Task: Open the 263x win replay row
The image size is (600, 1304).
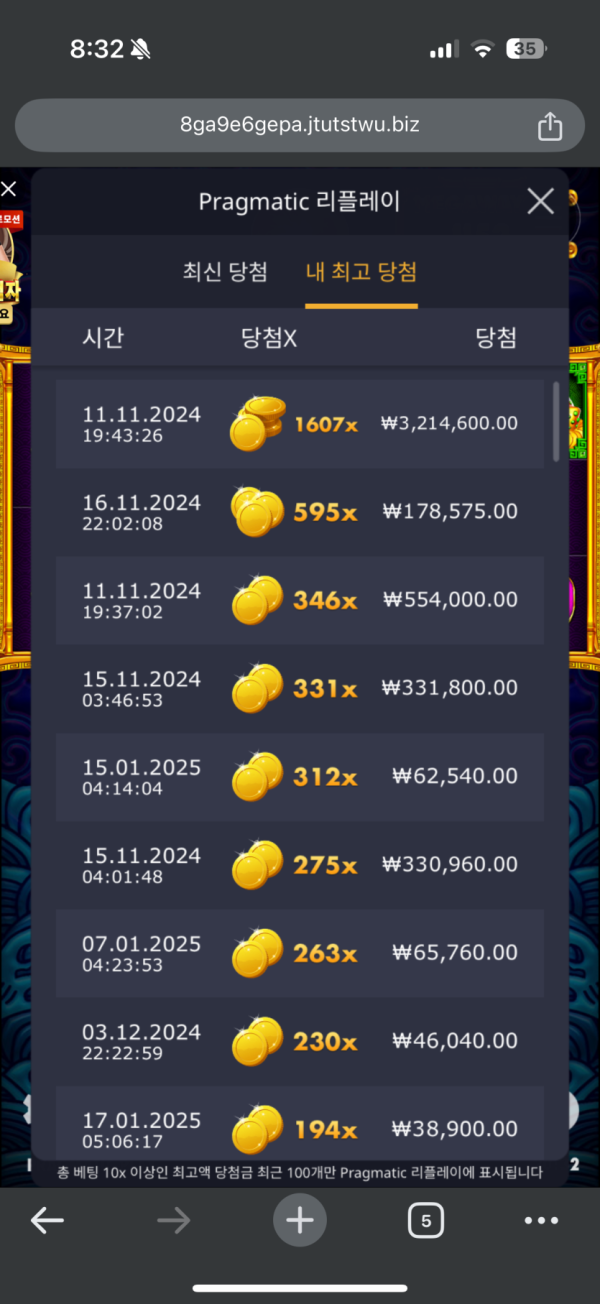Action: tap(300, 953)
